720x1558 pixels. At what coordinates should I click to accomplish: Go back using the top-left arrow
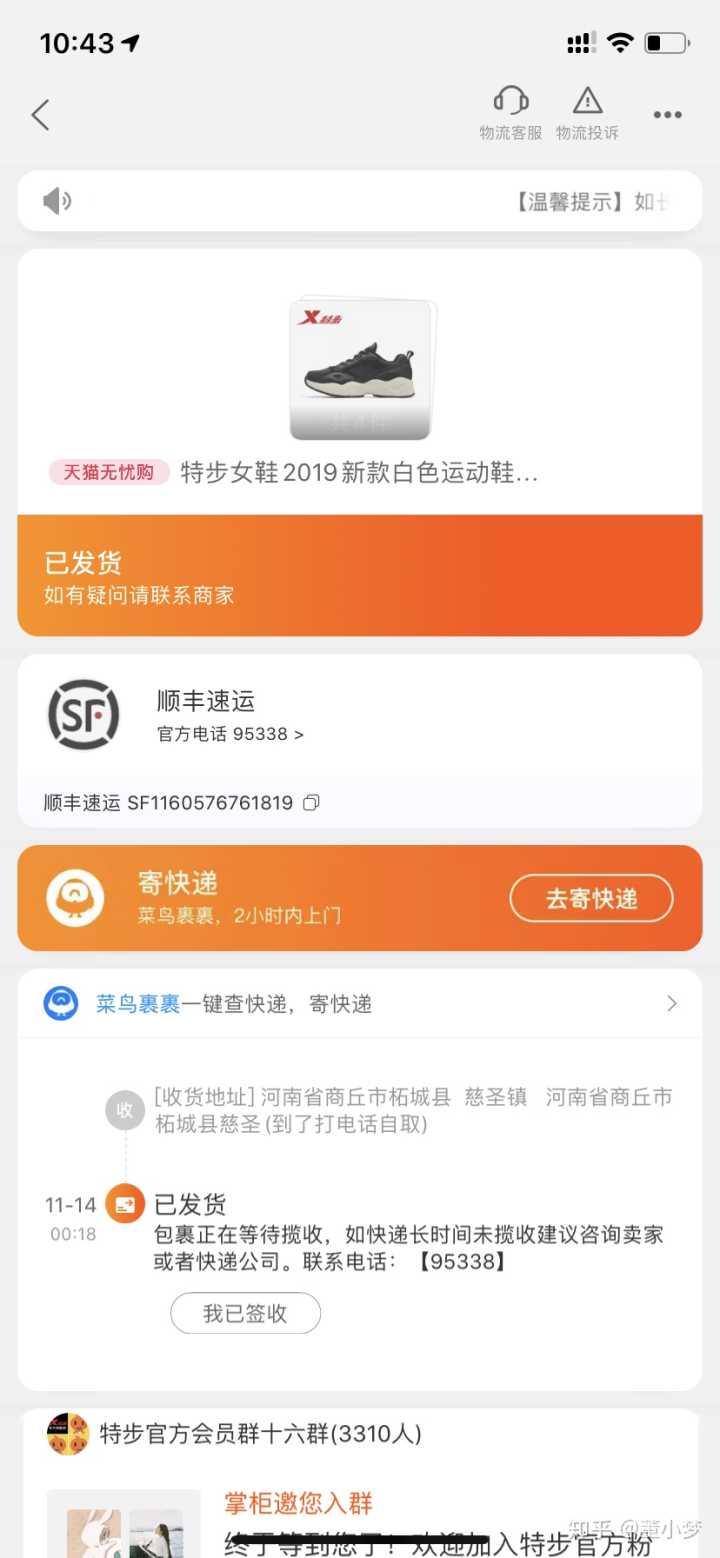(40, 115)
